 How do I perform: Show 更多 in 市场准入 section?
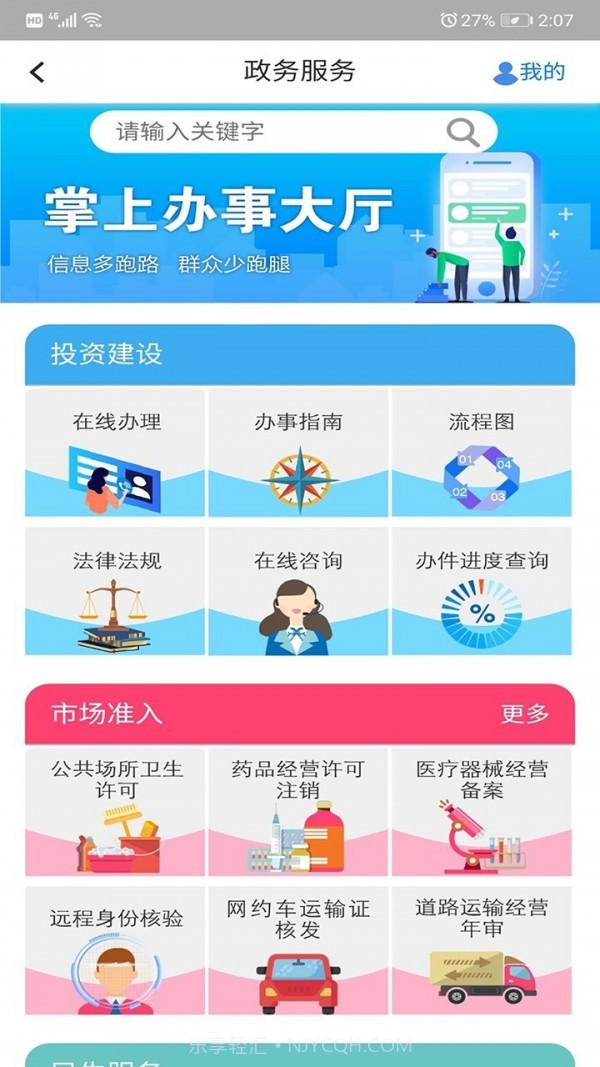click(x=525, y=714)
